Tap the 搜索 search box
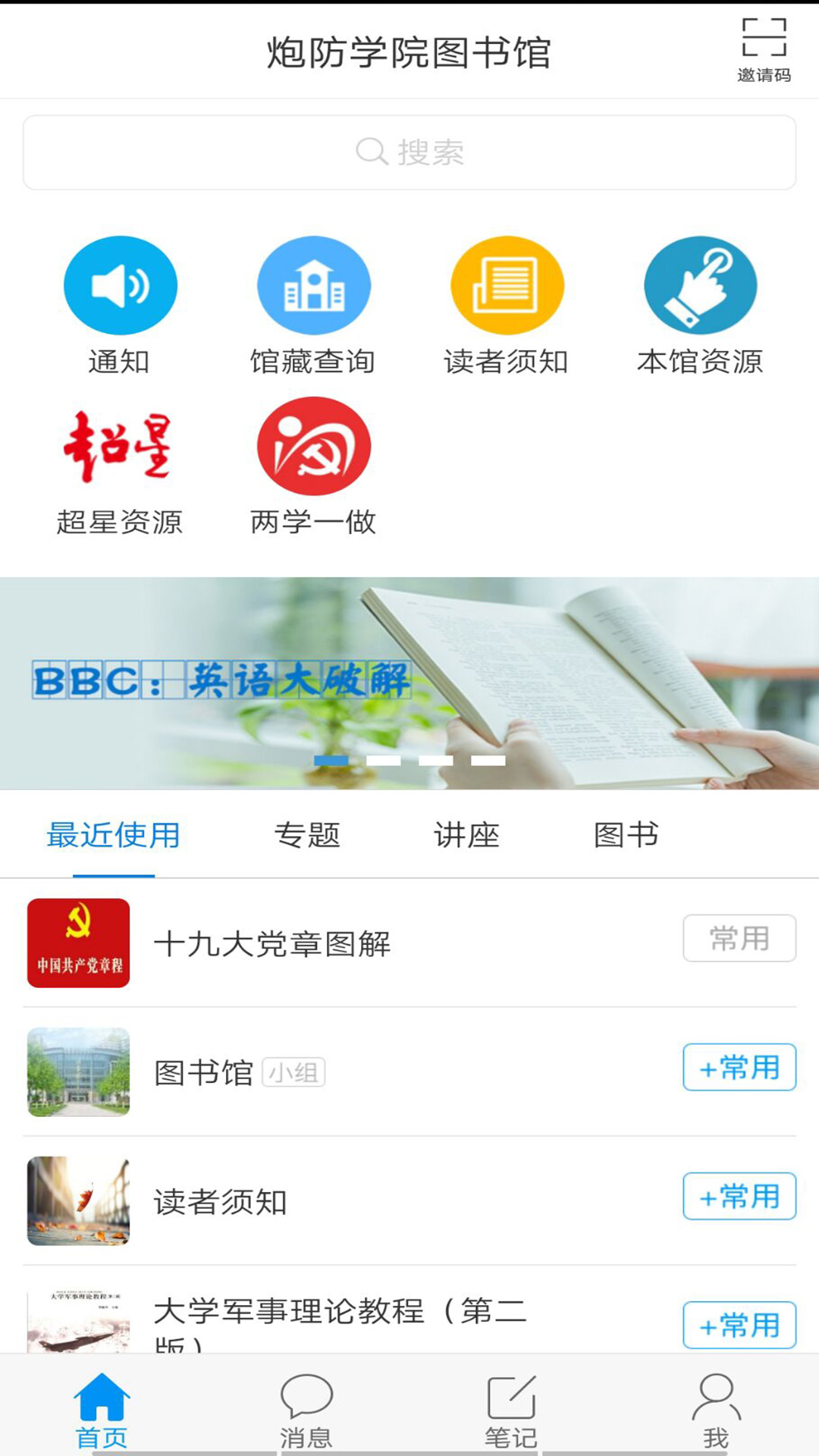 pyautogui.click(x=409, y=152)
